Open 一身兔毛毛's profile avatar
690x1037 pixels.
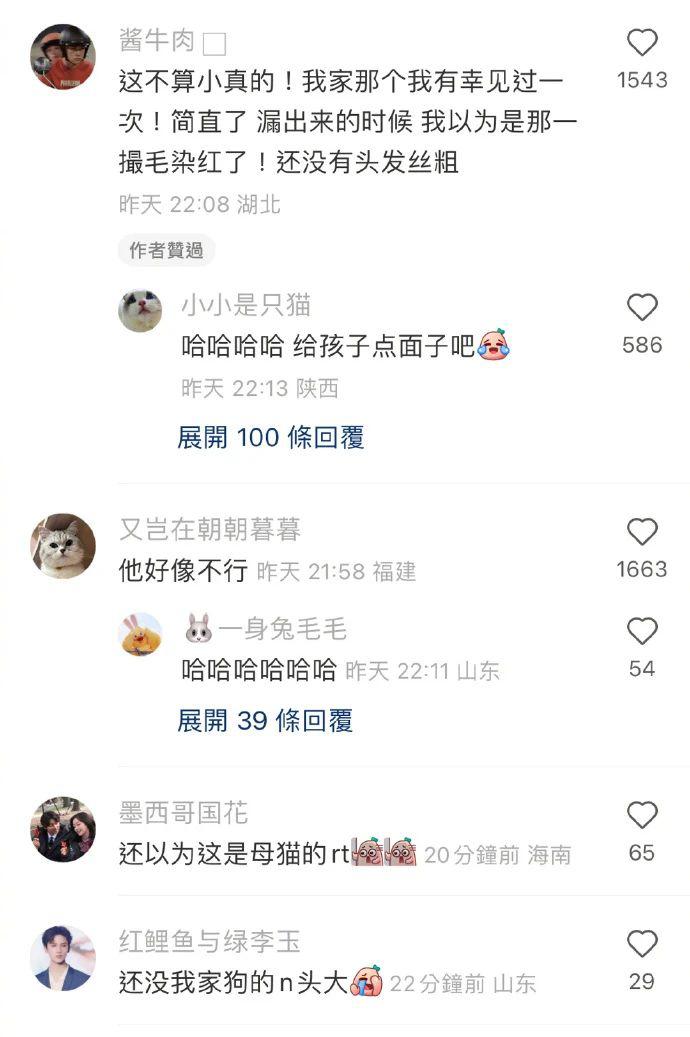pyautogui.click(x=140, y=635)
